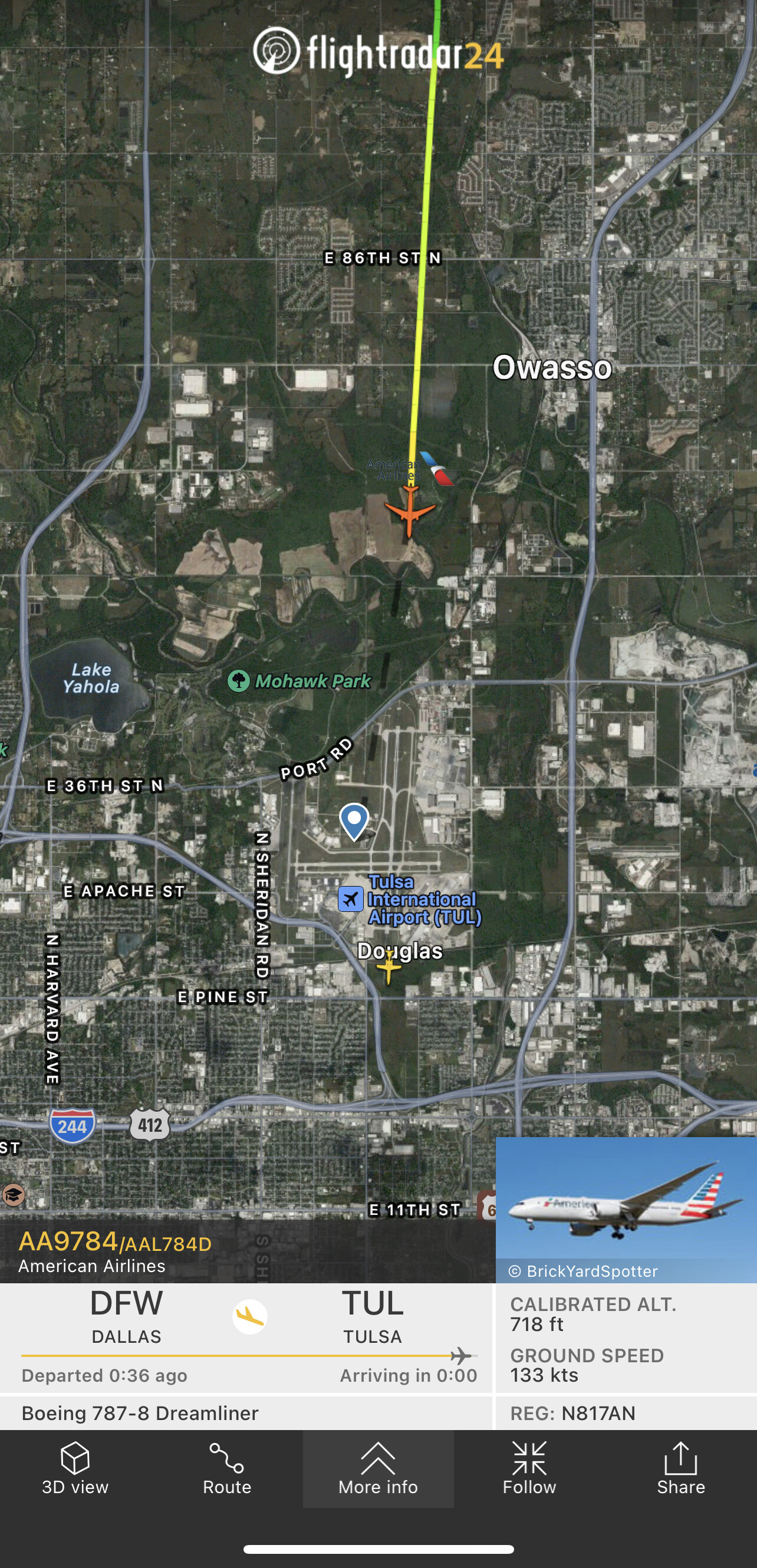757x1568 pixels.
Task: Select the orange AA9784 aircraft on map
Action: pos(410,510)
